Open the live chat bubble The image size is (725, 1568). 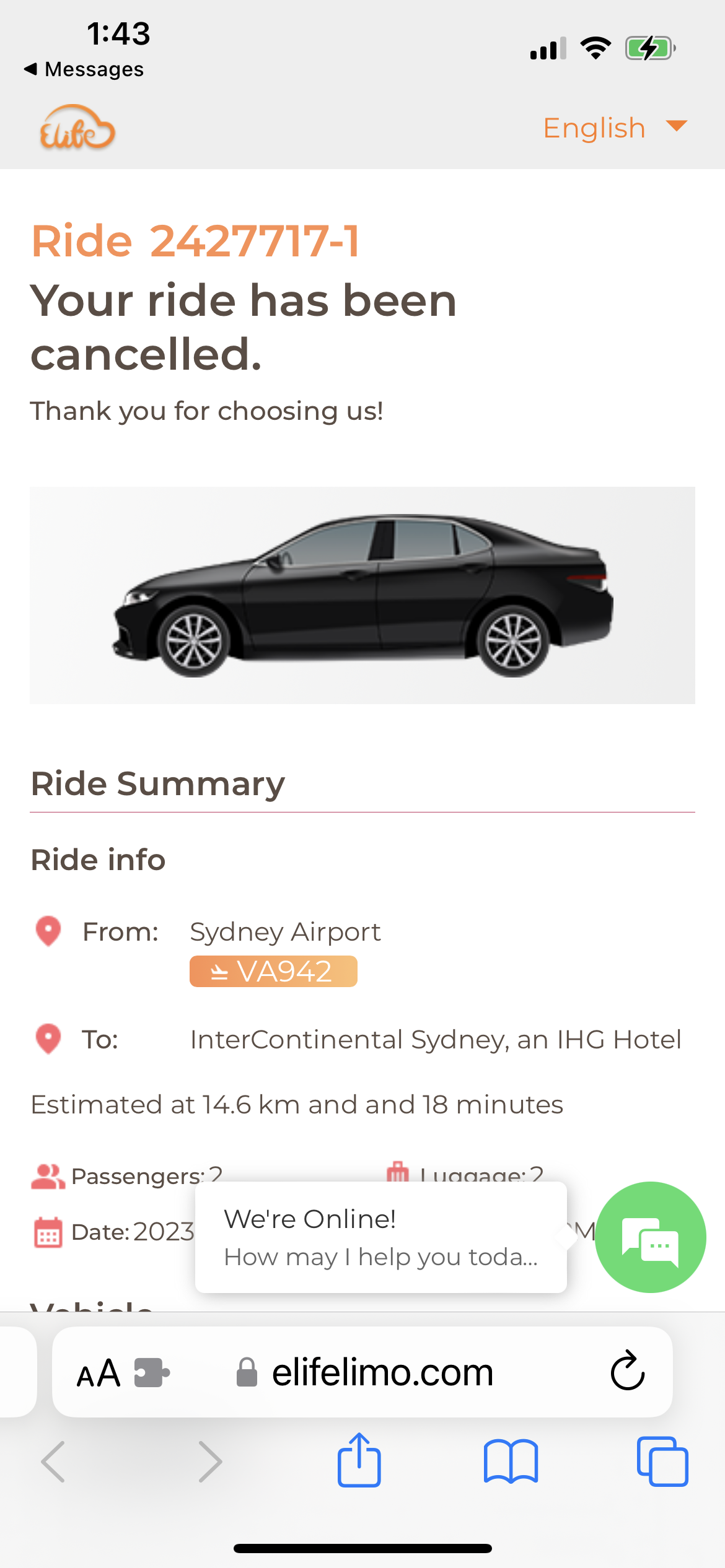pyautogui.click(x=650, y=1237)
